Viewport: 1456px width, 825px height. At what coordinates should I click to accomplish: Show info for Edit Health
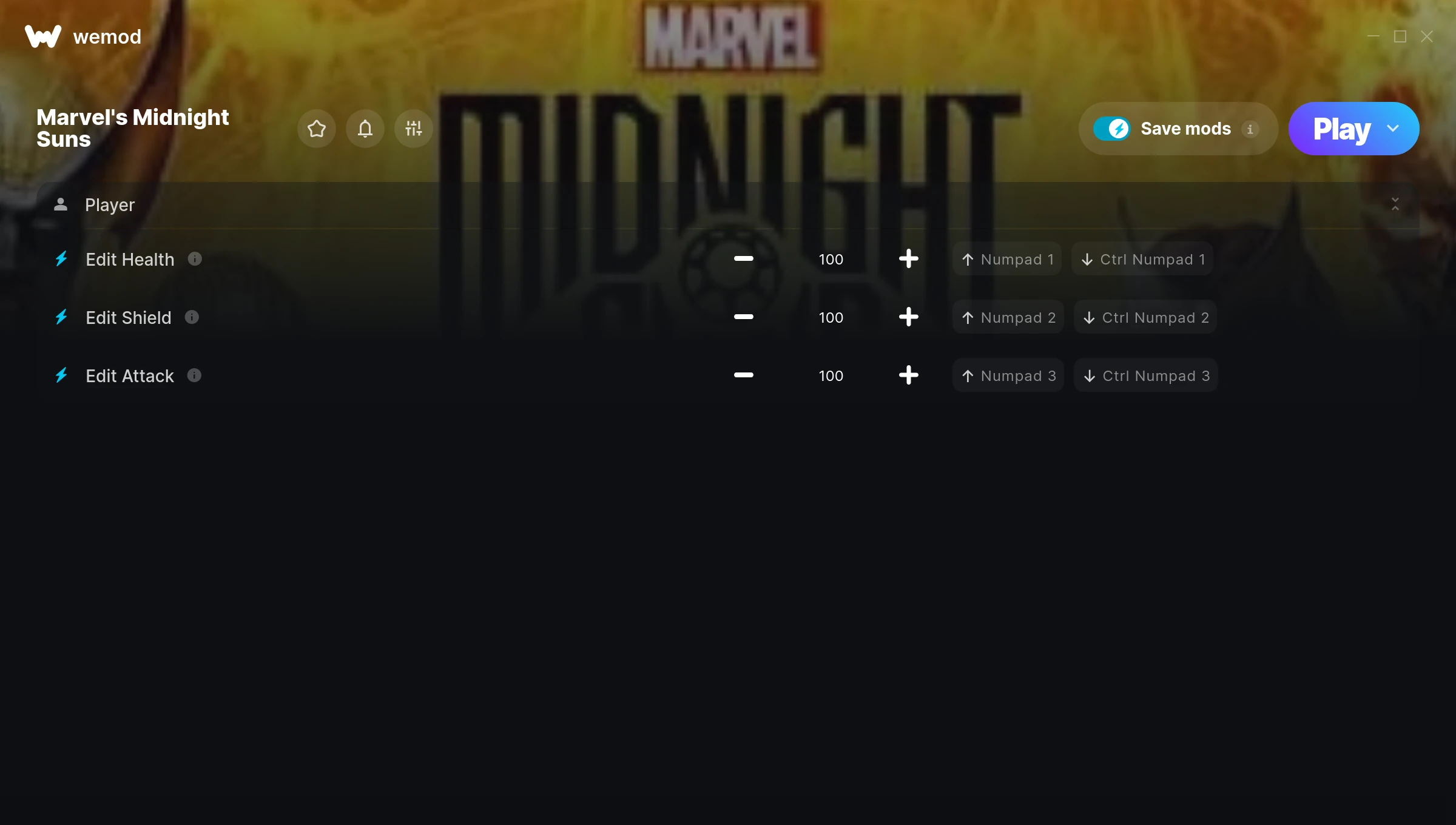pos(195,259)
